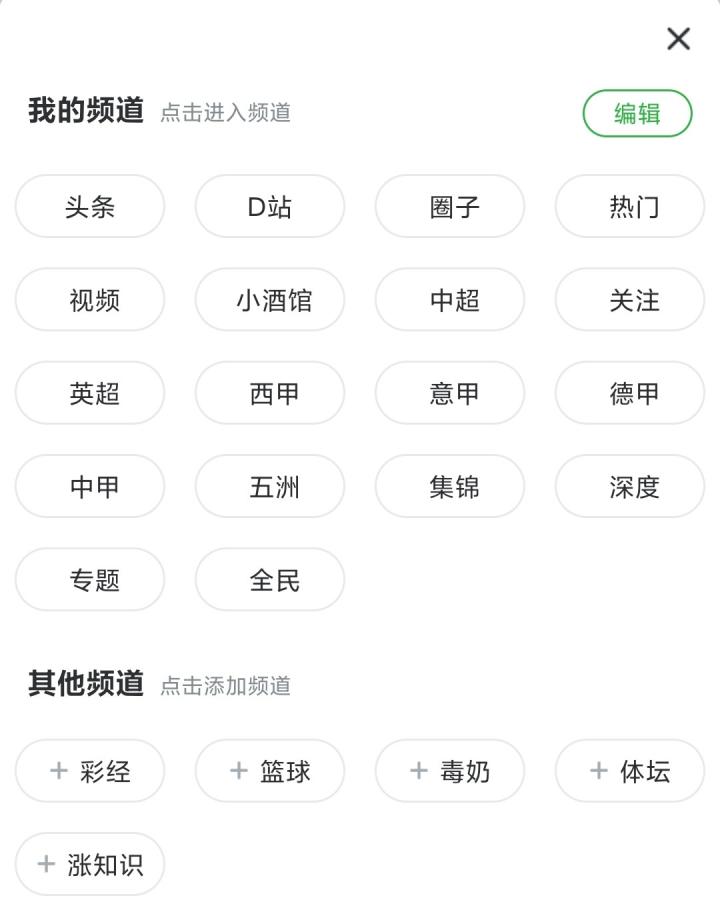Go to the 关注 channel
720x914 pixels.
(630, 300)
